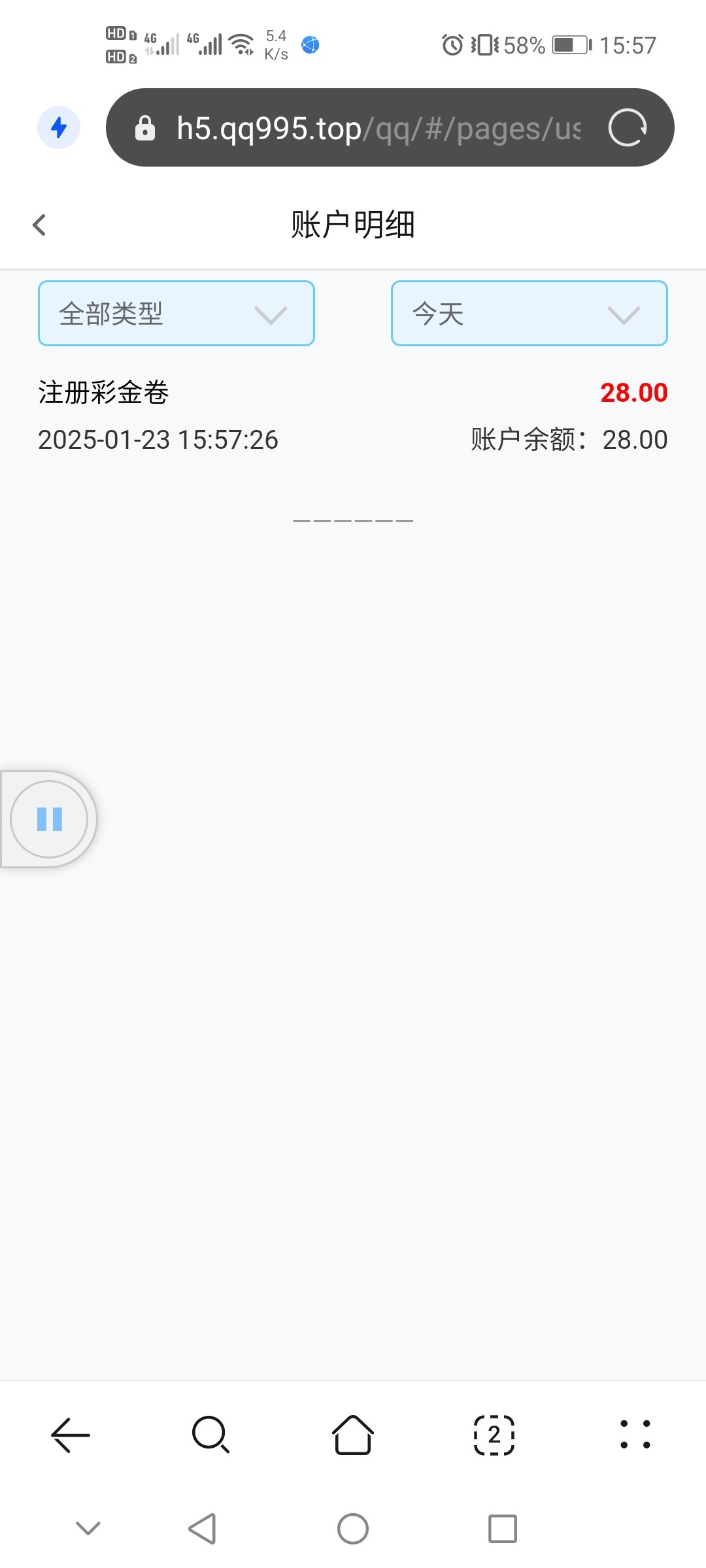The height and width of the screenshot is (1568, 706).
Task: Tap the system recent apps square button
Action: [x=503, y=1529]
